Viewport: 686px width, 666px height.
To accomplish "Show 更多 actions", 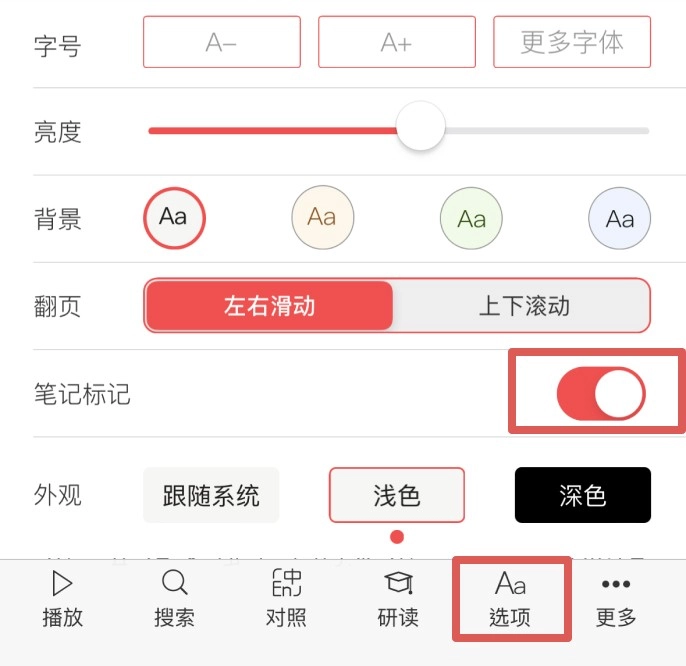I will point(616,599).
